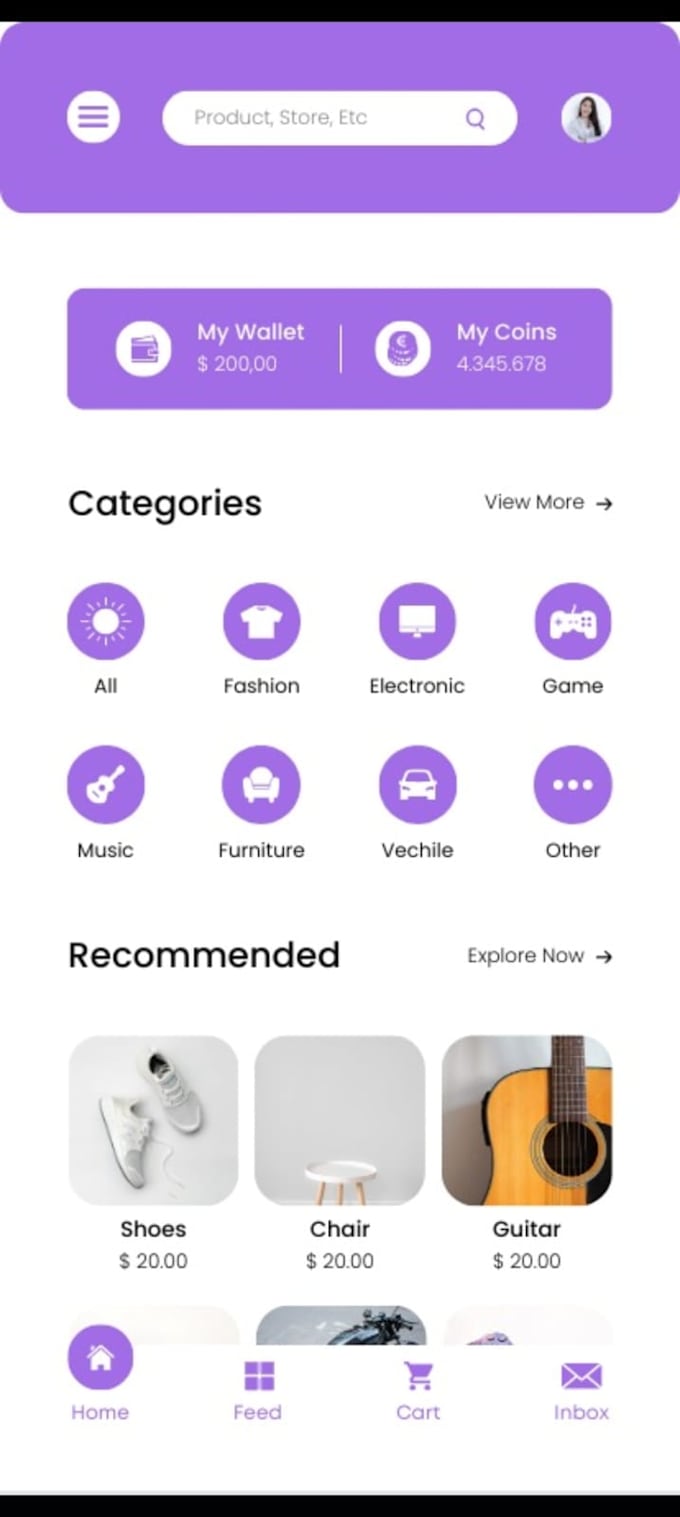Switch to the Feed tab
The height and width of the screenshot is (1517, 680).
pyautogui.click(x=258, y=1389)
